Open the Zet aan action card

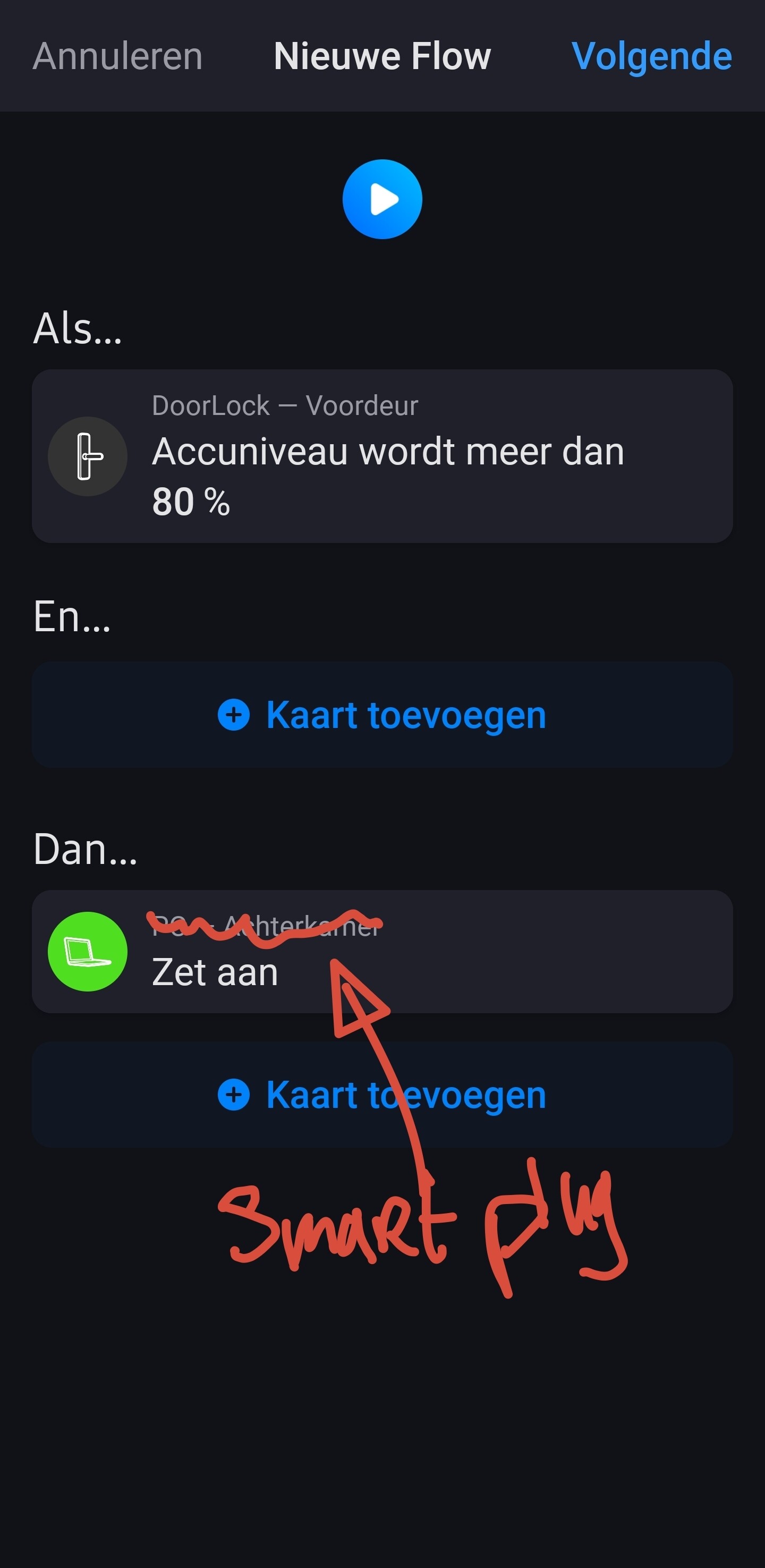pyautogui.click(x=382, y=952)
